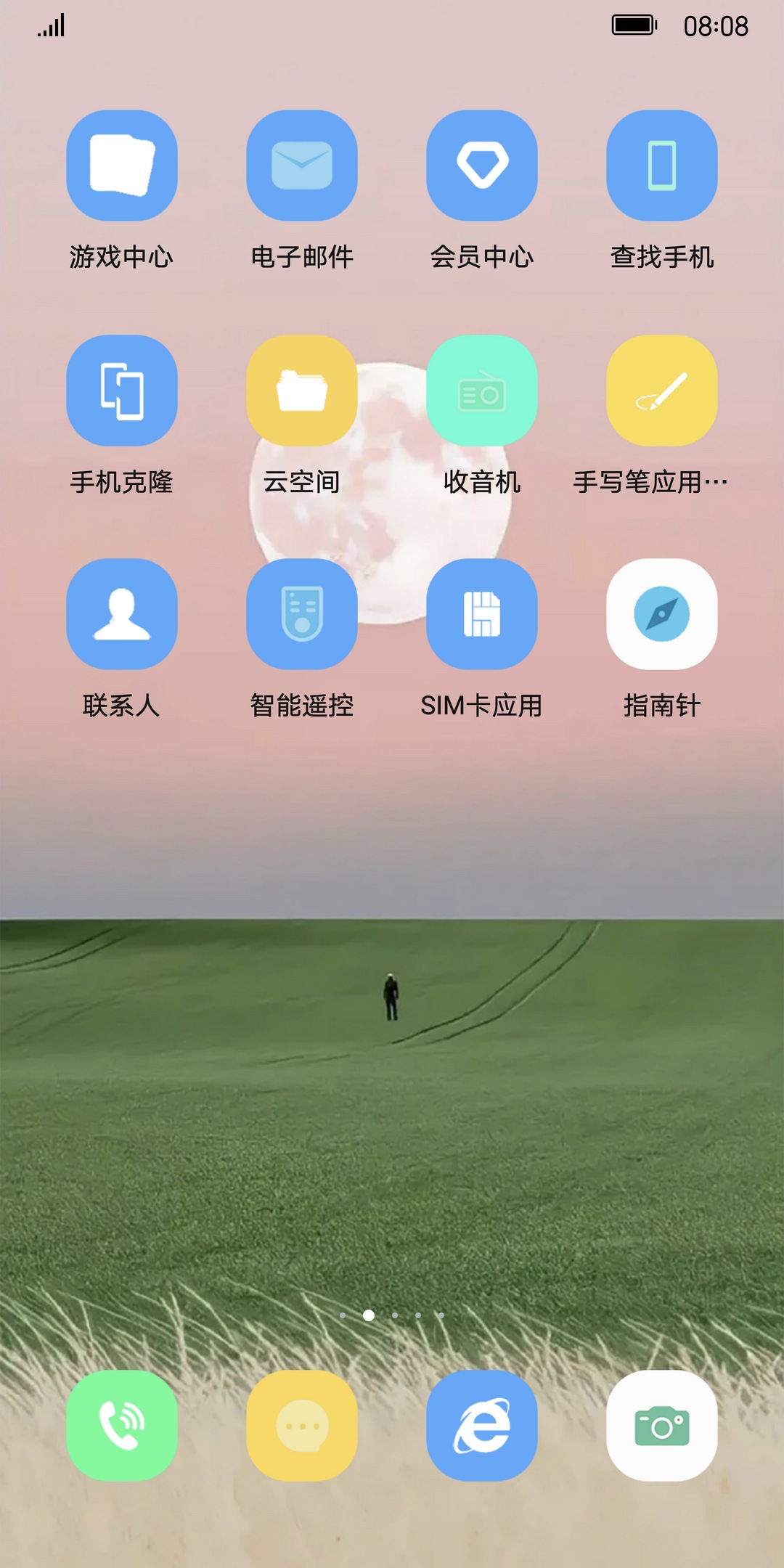Launch the browser from the dock
784x1568 pixels.
pyautogui.click(x=482, y=1426)
